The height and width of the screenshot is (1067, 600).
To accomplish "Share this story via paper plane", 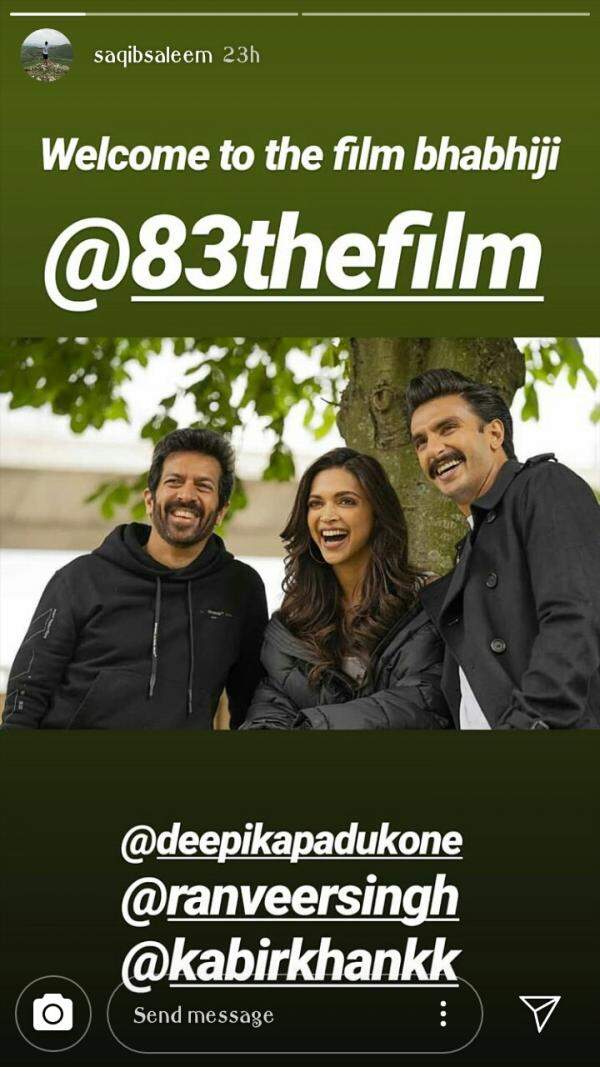I will point(539,1013).
